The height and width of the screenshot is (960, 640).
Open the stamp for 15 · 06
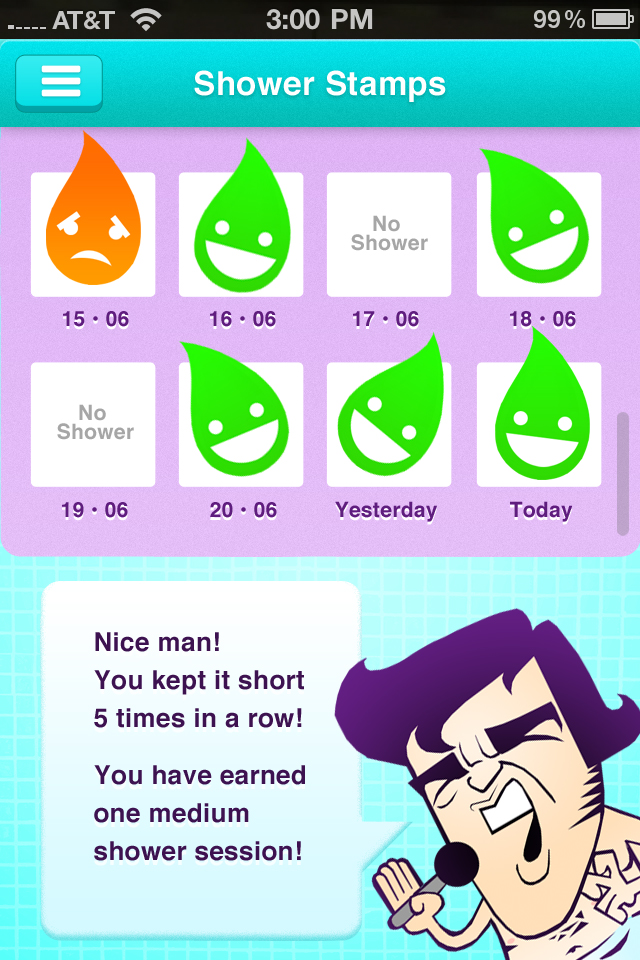point(93,234)
